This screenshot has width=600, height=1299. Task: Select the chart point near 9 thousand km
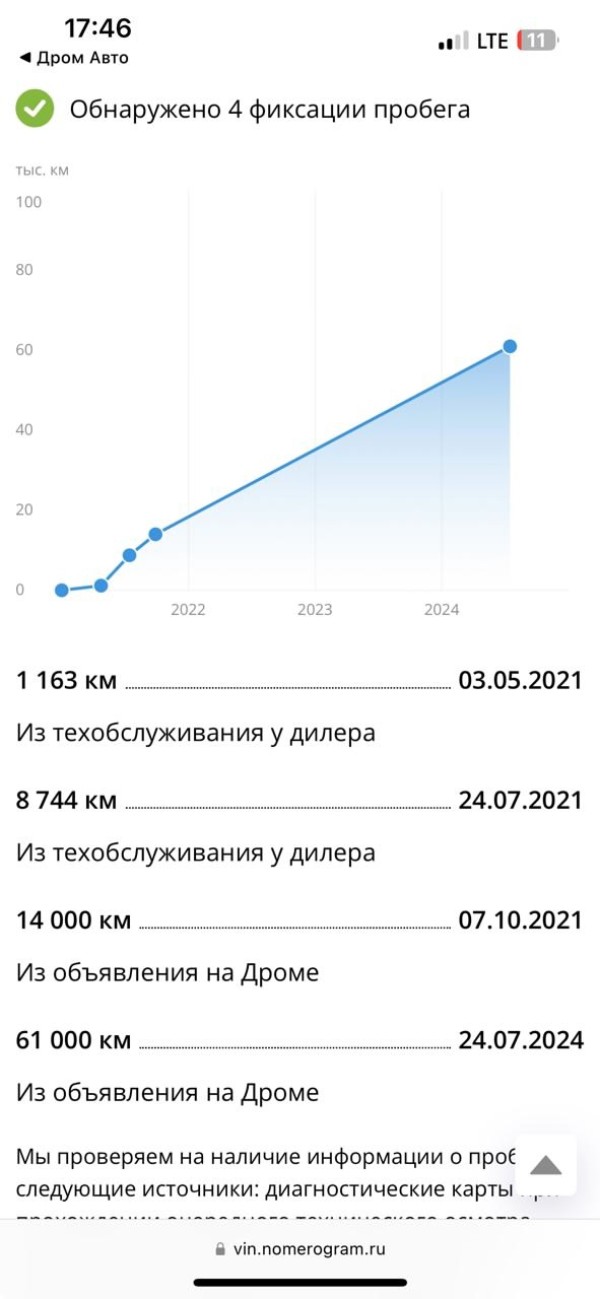pos(129,555)
